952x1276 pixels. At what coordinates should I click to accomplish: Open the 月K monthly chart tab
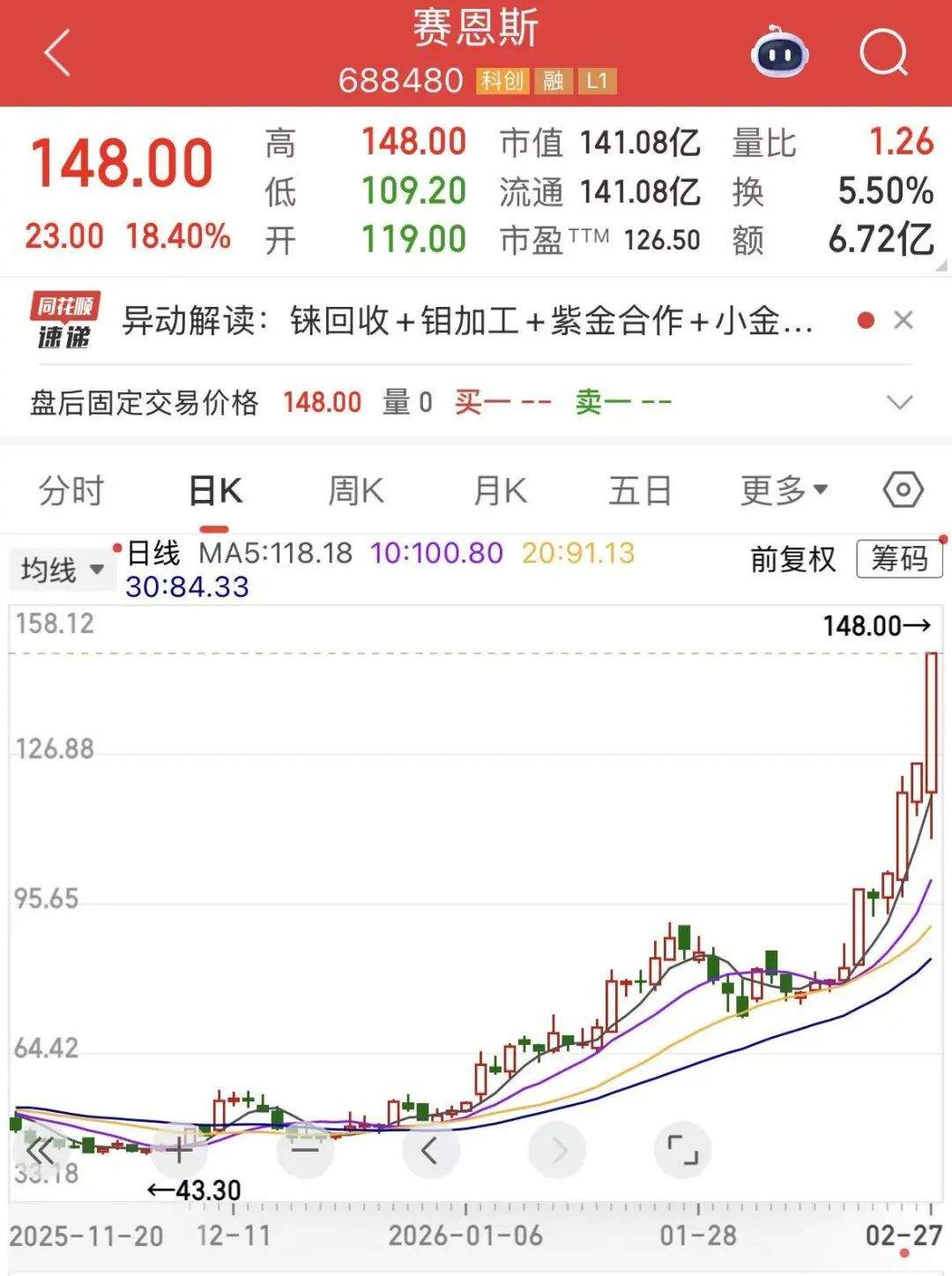point(499,491)
